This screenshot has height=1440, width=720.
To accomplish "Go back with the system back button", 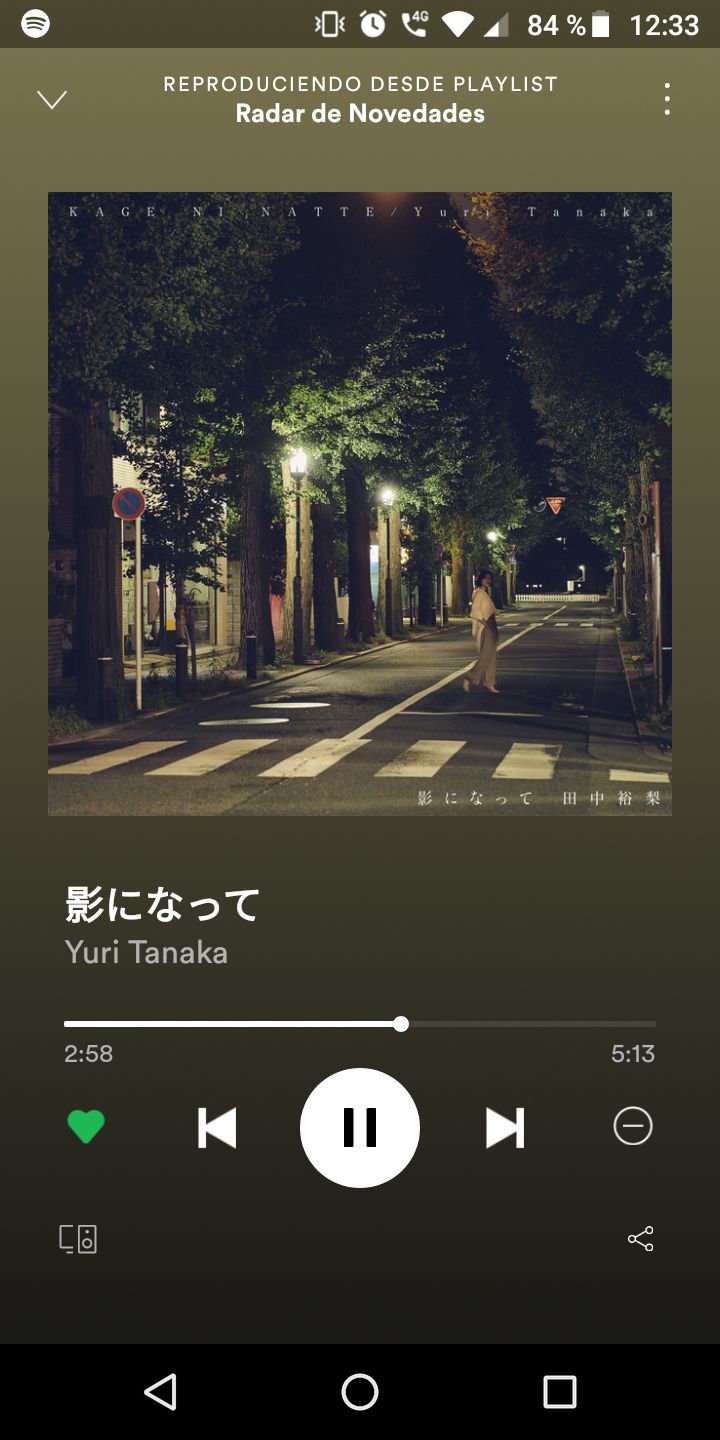I will (x=160, y=1392).
